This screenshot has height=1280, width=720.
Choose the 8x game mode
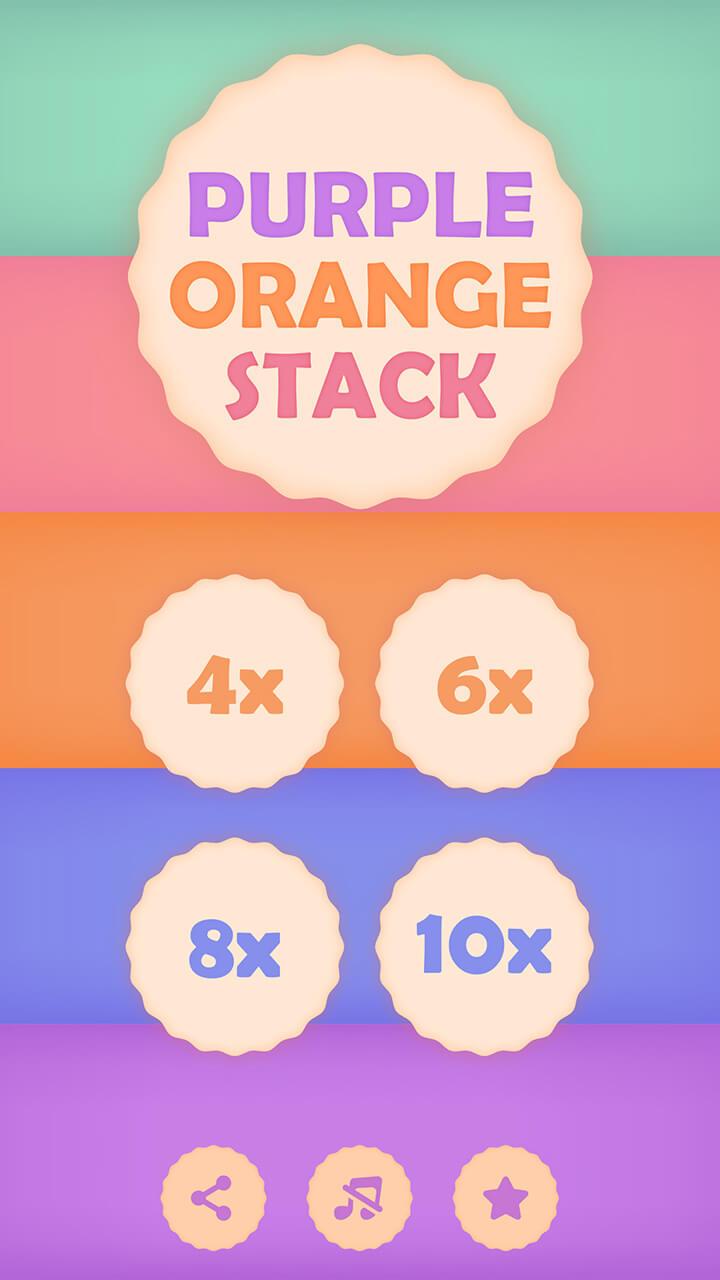pos(235,946)
